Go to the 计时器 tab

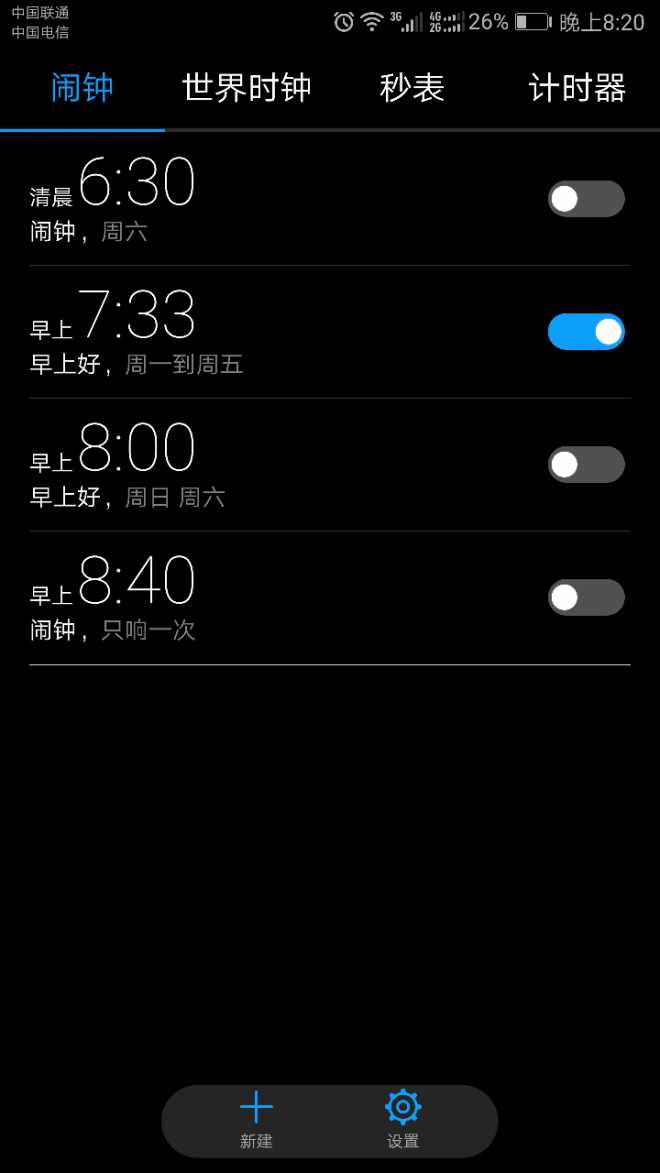point(577,88)
